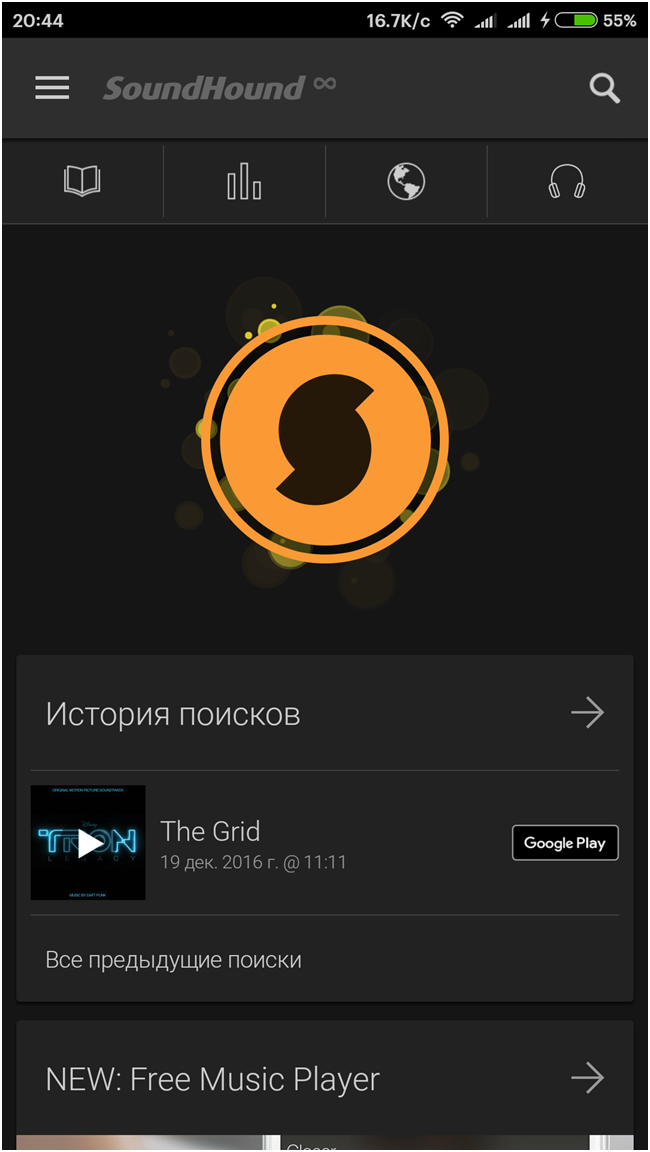Tap the Google Play button
Screen dimensions: 650x1152
(565, 843)
